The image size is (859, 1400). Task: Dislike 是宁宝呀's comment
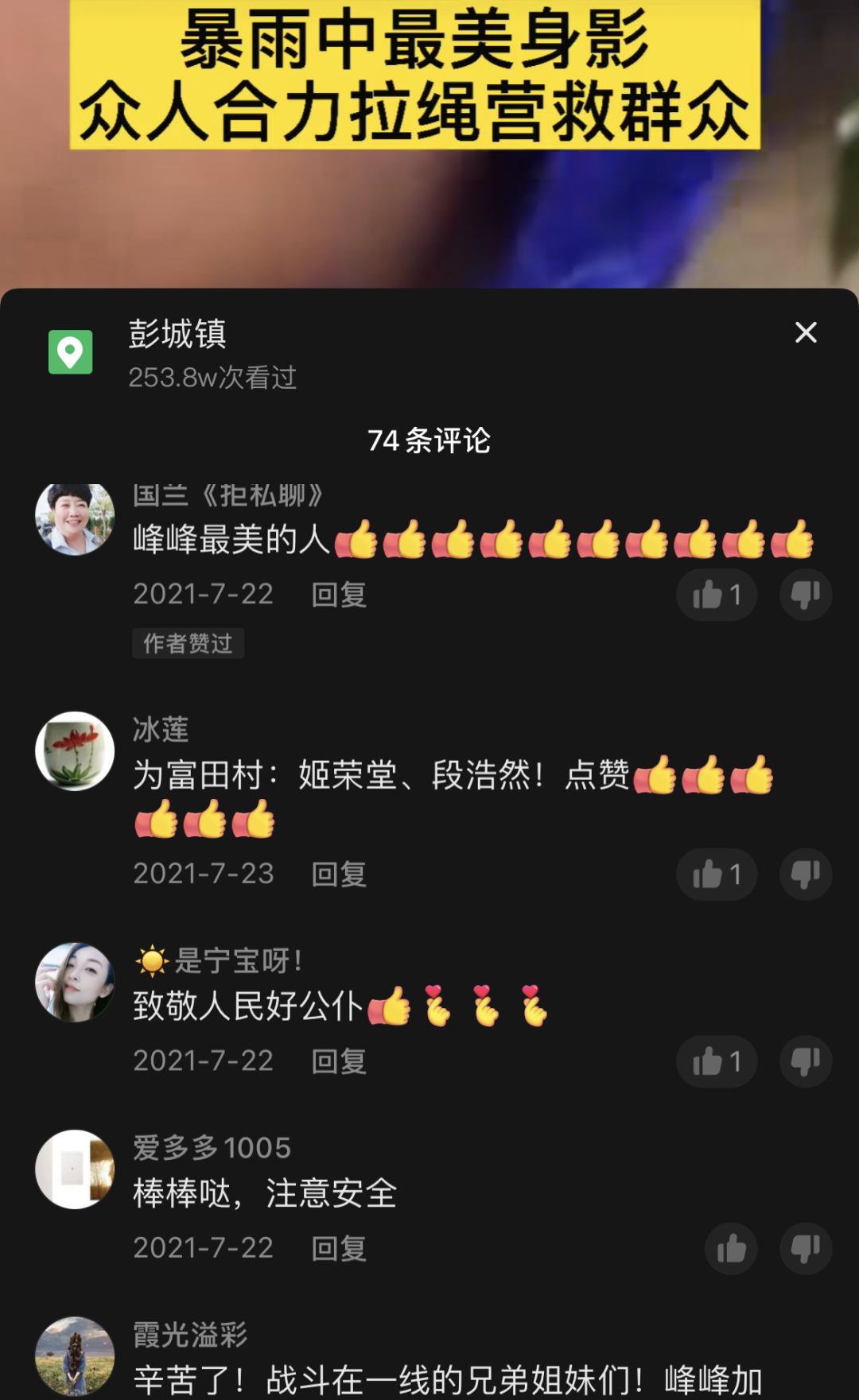coord(806,1061)
